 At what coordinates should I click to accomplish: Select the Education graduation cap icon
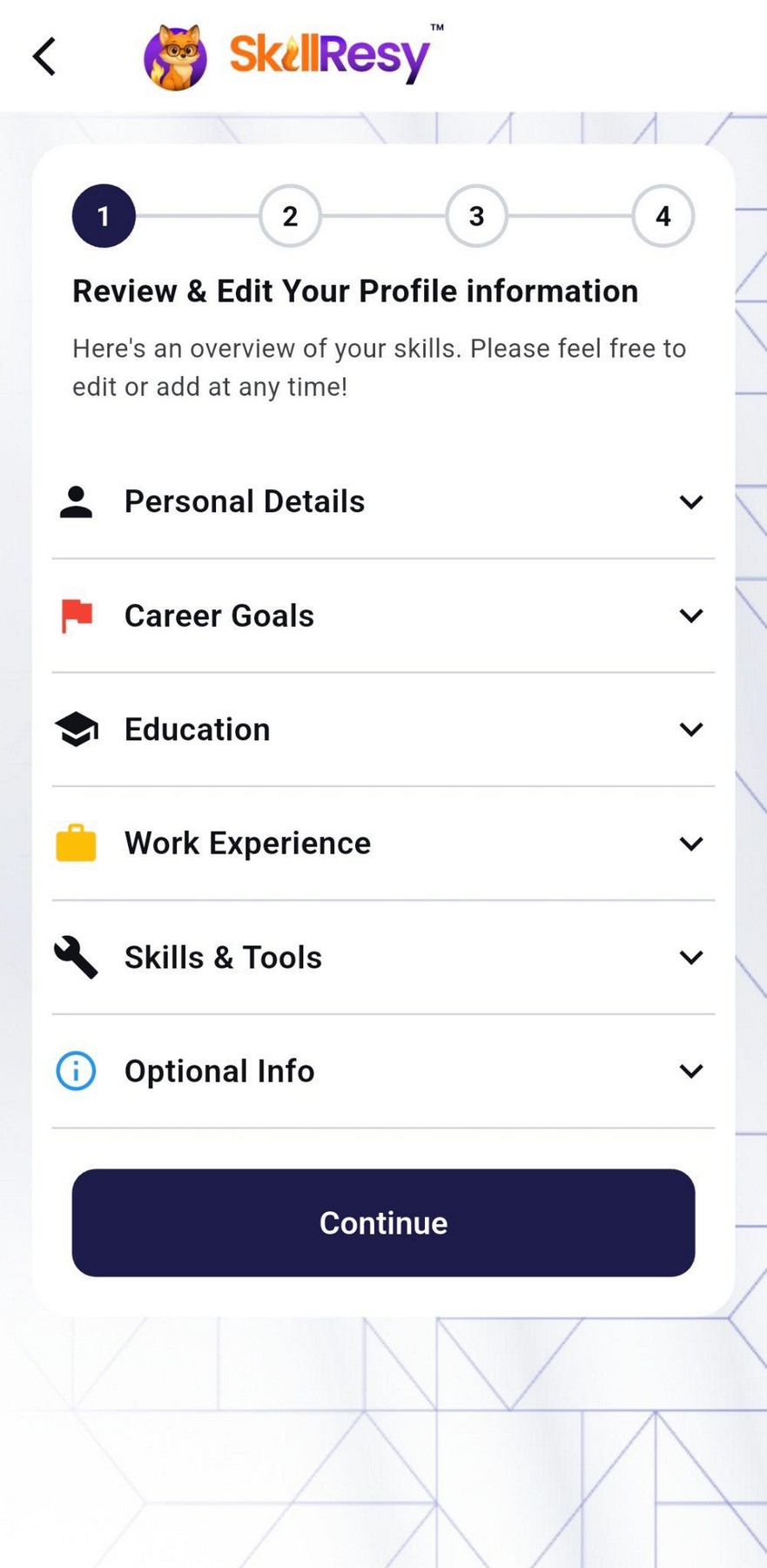[76, 729]
